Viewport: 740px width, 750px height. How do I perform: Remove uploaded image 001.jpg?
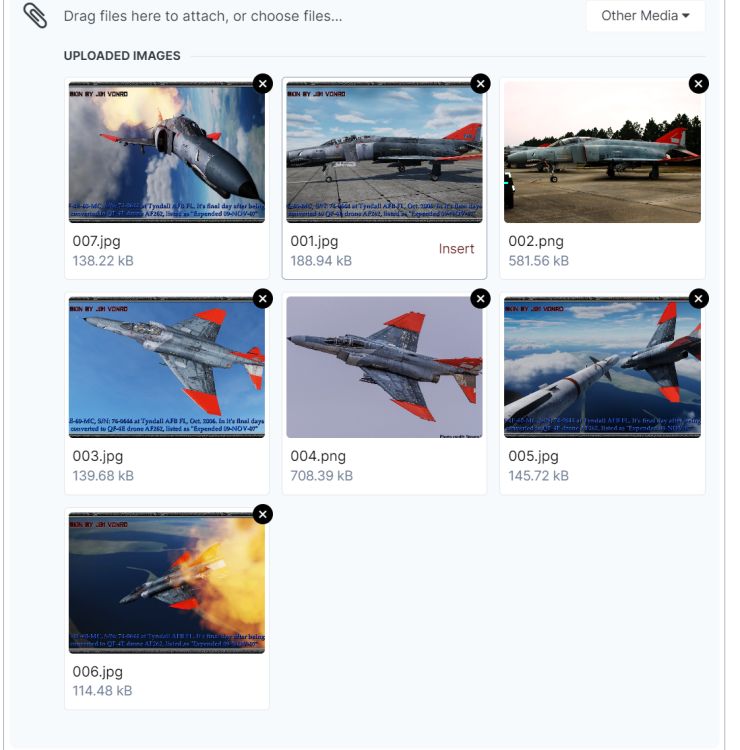point(480,84)
